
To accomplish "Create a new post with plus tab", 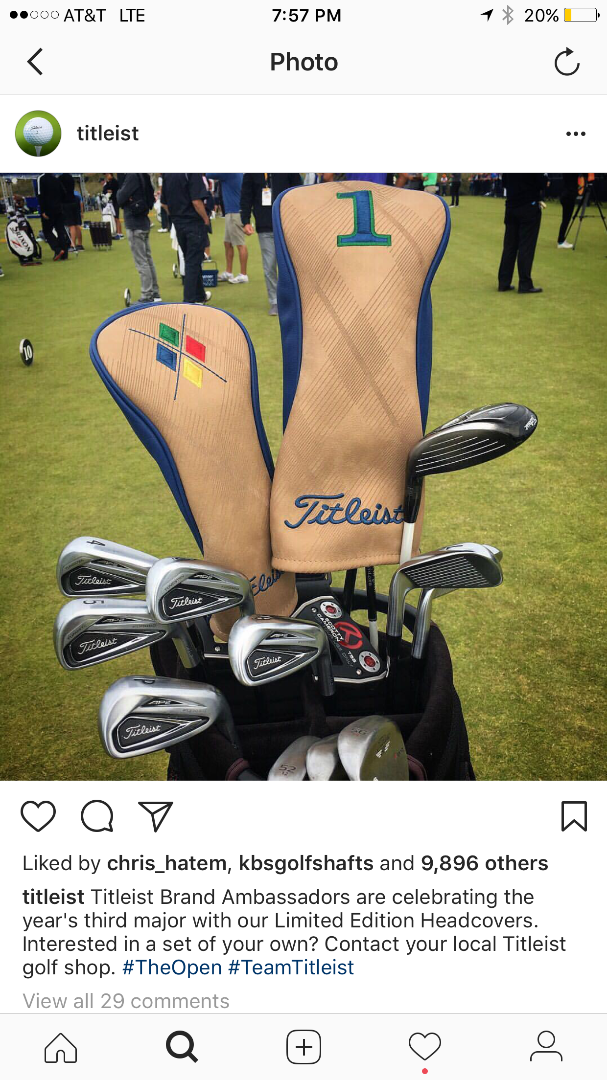I will 303,1047.
